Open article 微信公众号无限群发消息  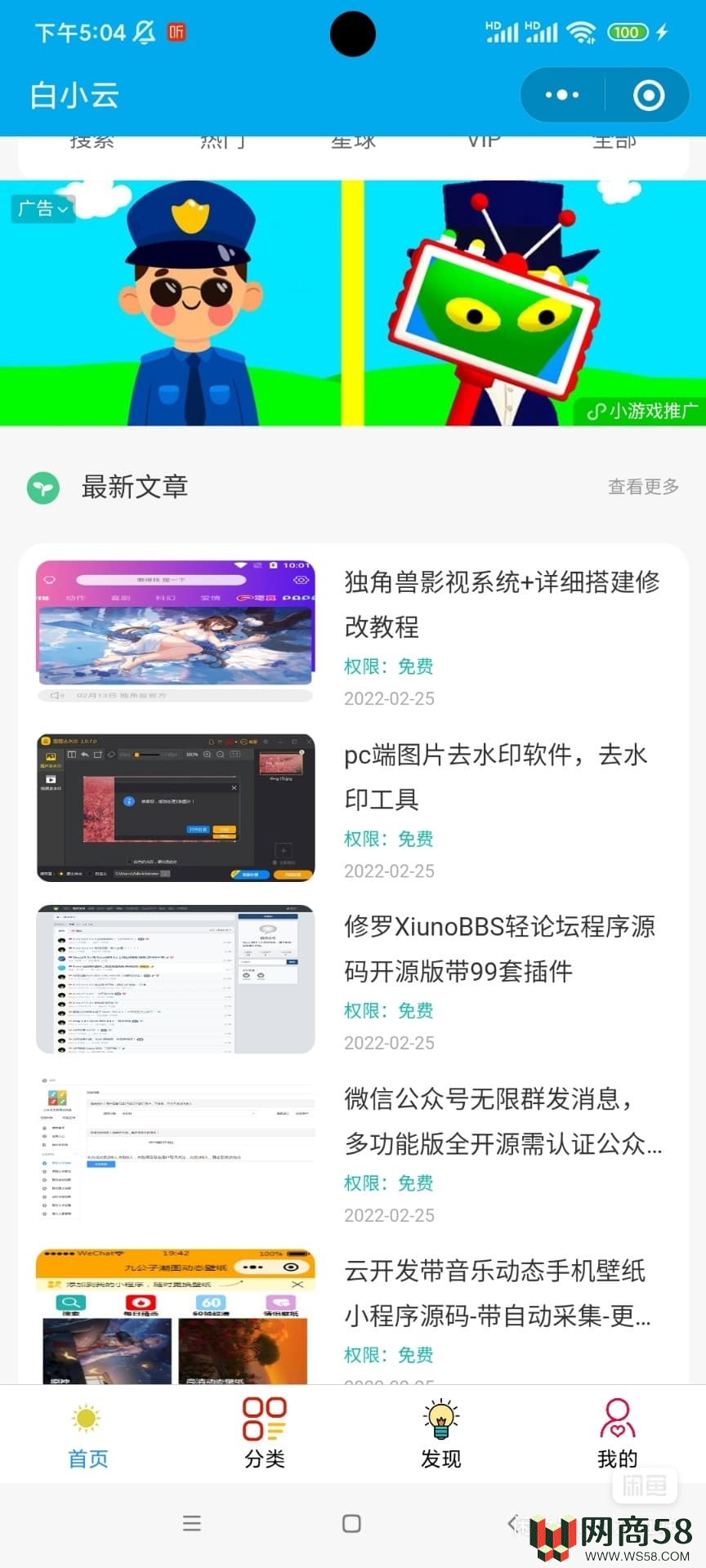pyautogui.click(x=502, y=1120)
